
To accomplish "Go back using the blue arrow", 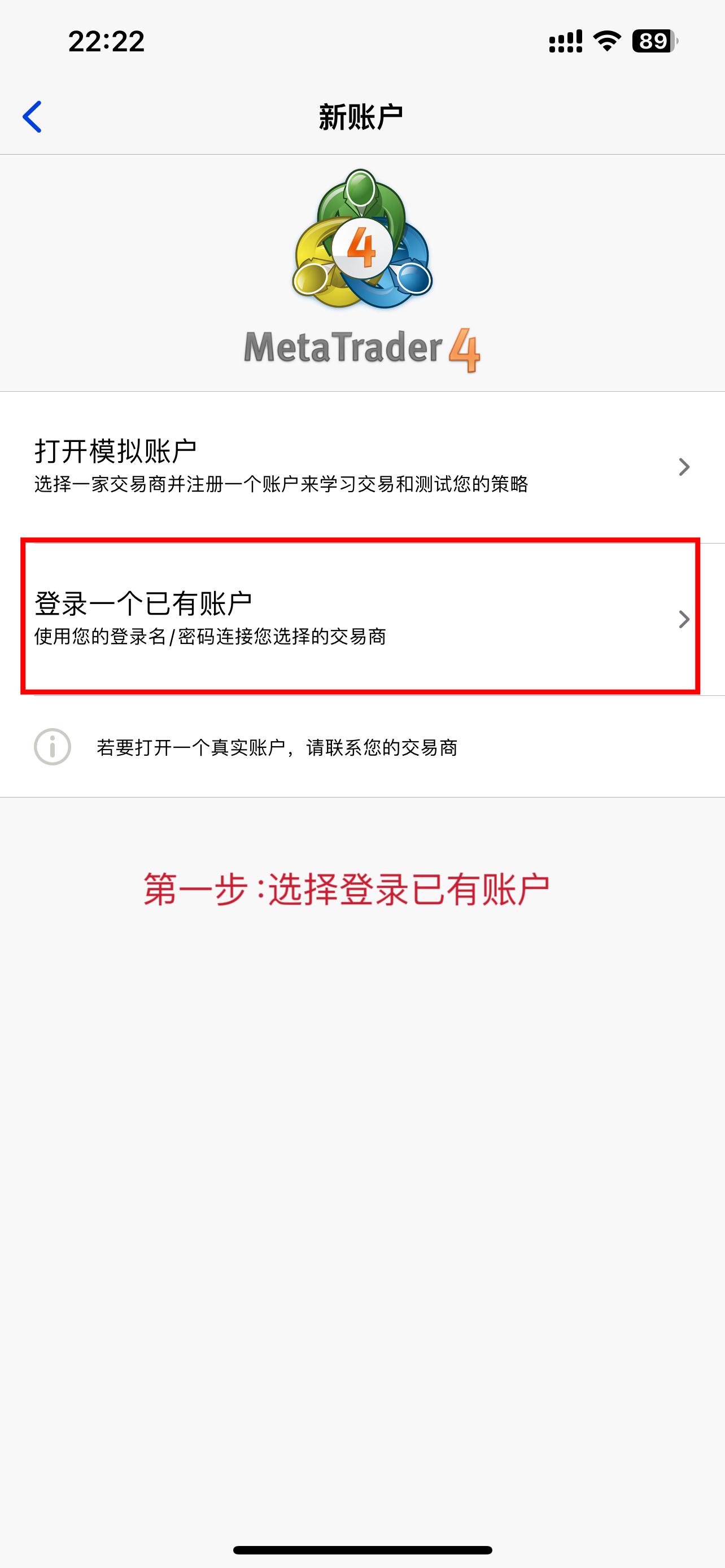I will [x=32, y=116].
